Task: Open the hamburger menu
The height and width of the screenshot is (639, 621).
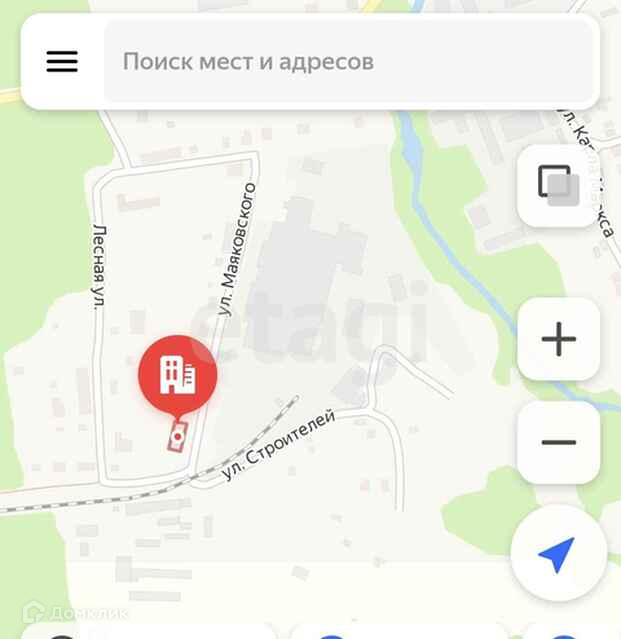Action: 62,62
